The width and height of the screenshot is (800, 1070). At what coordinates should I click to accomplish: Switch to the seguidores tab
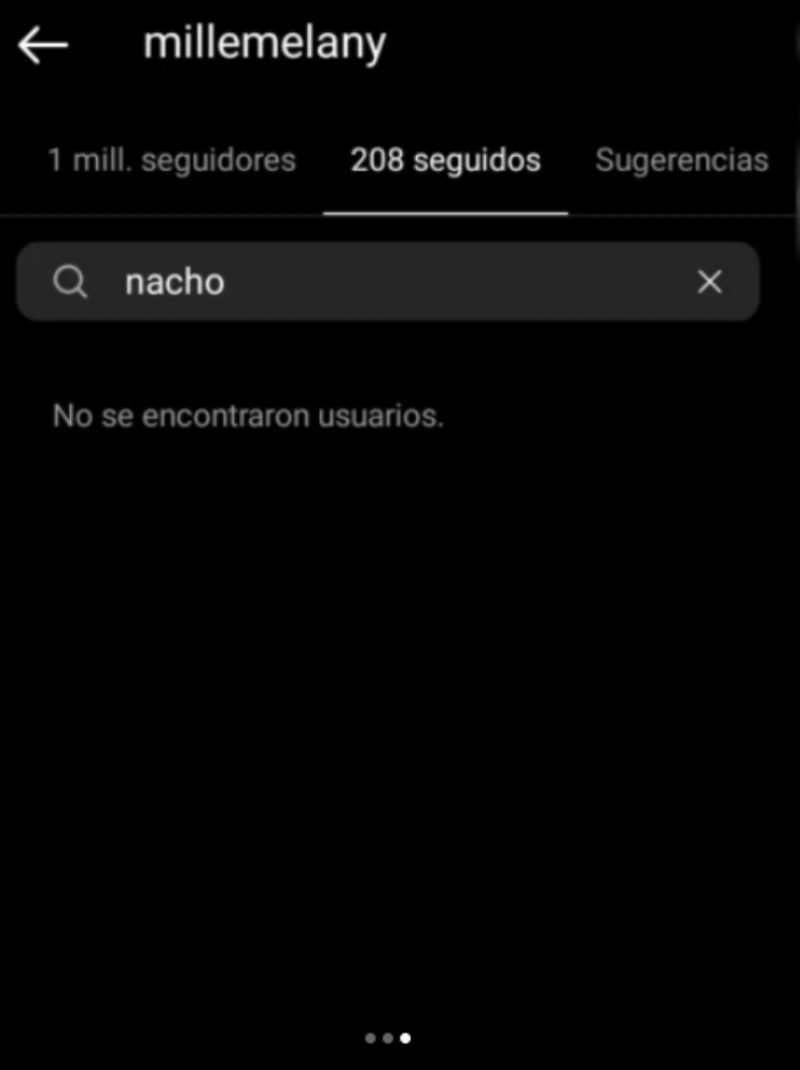172,160
